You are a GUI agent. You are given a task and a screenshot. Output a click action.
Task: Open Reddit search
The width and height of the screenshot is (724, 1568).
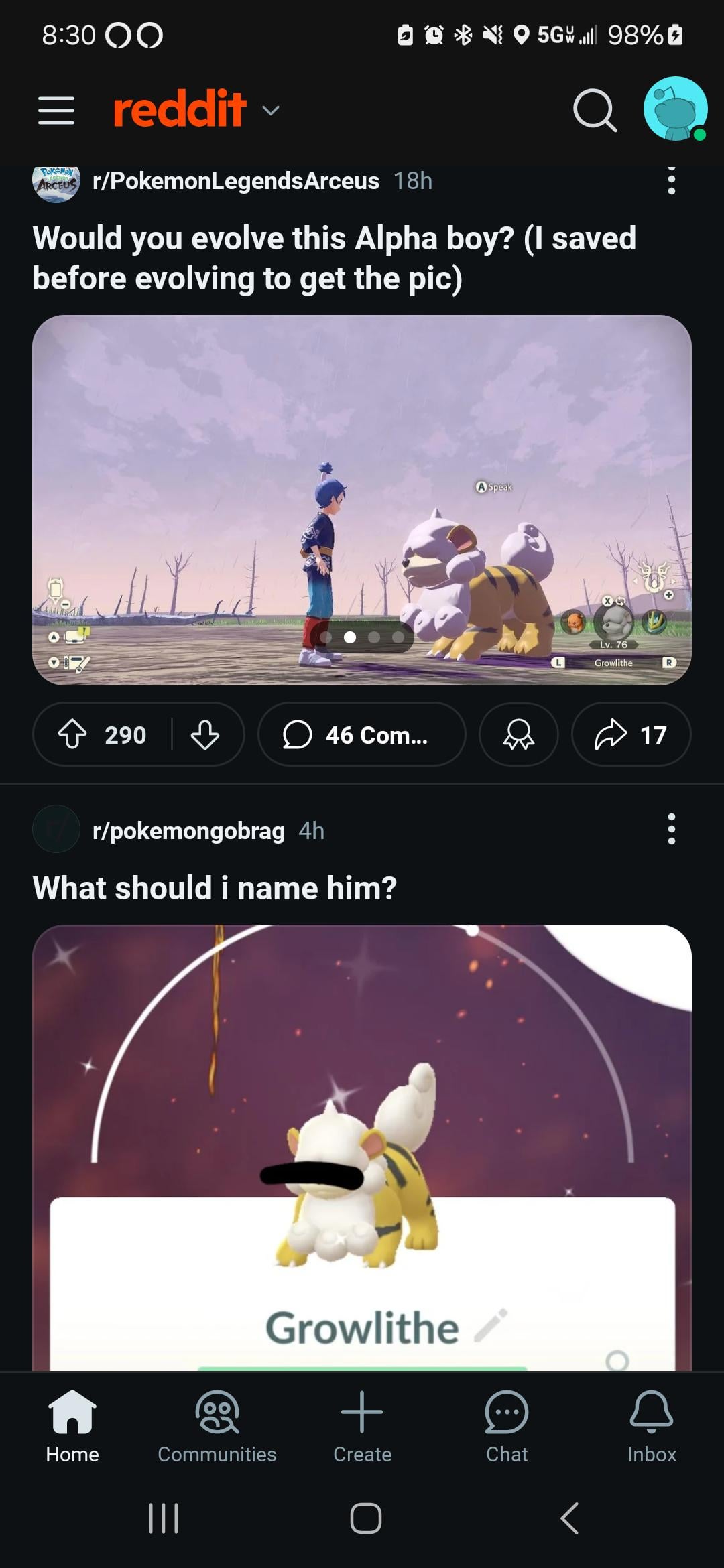[595, 110]
